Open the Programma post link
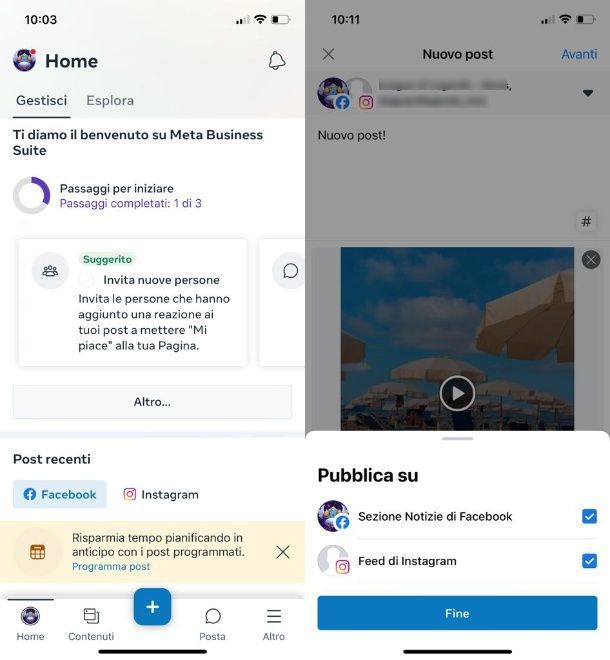Image resolution: width=610 pixels, height=660 pixels. [x=111, y=567]
